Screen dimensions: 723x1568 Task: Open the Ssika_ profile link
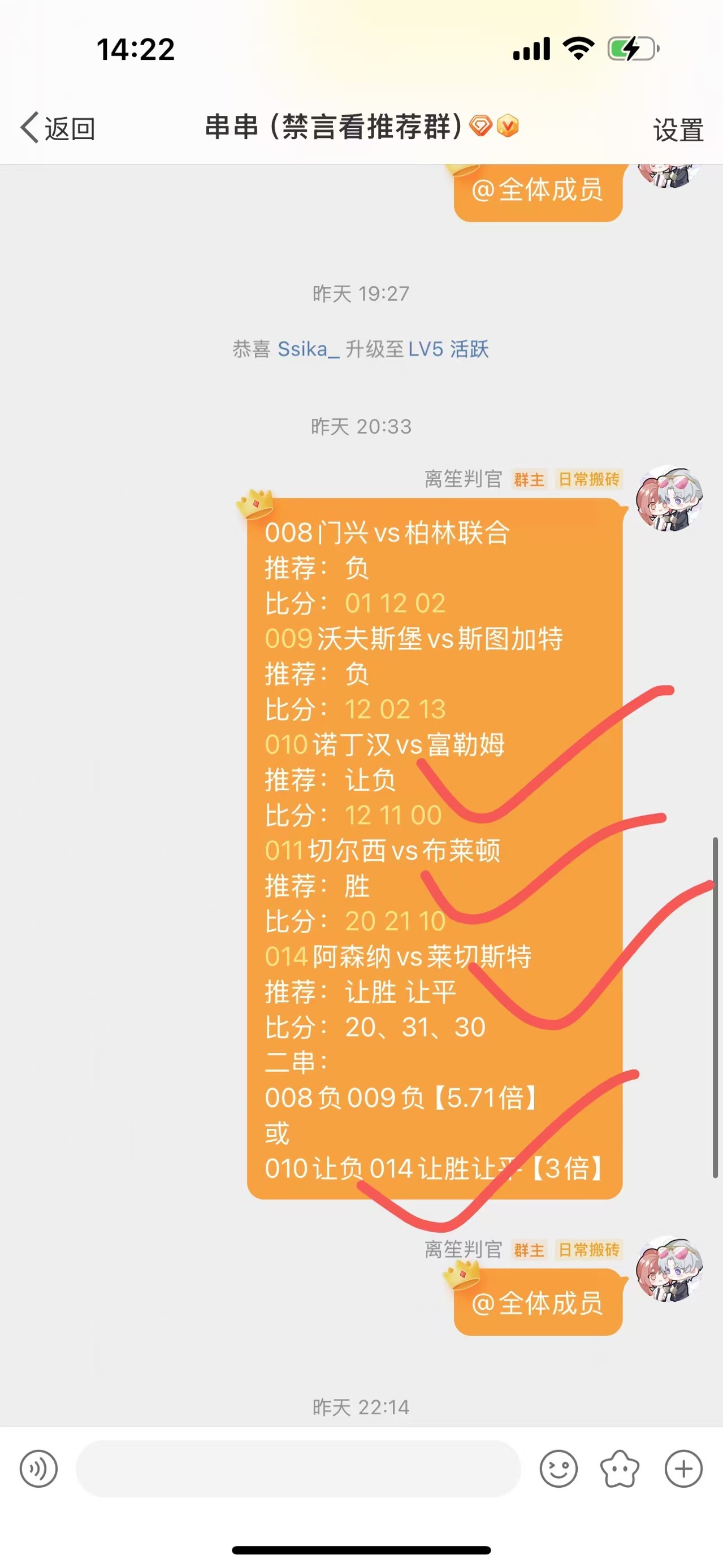point(308,349)
